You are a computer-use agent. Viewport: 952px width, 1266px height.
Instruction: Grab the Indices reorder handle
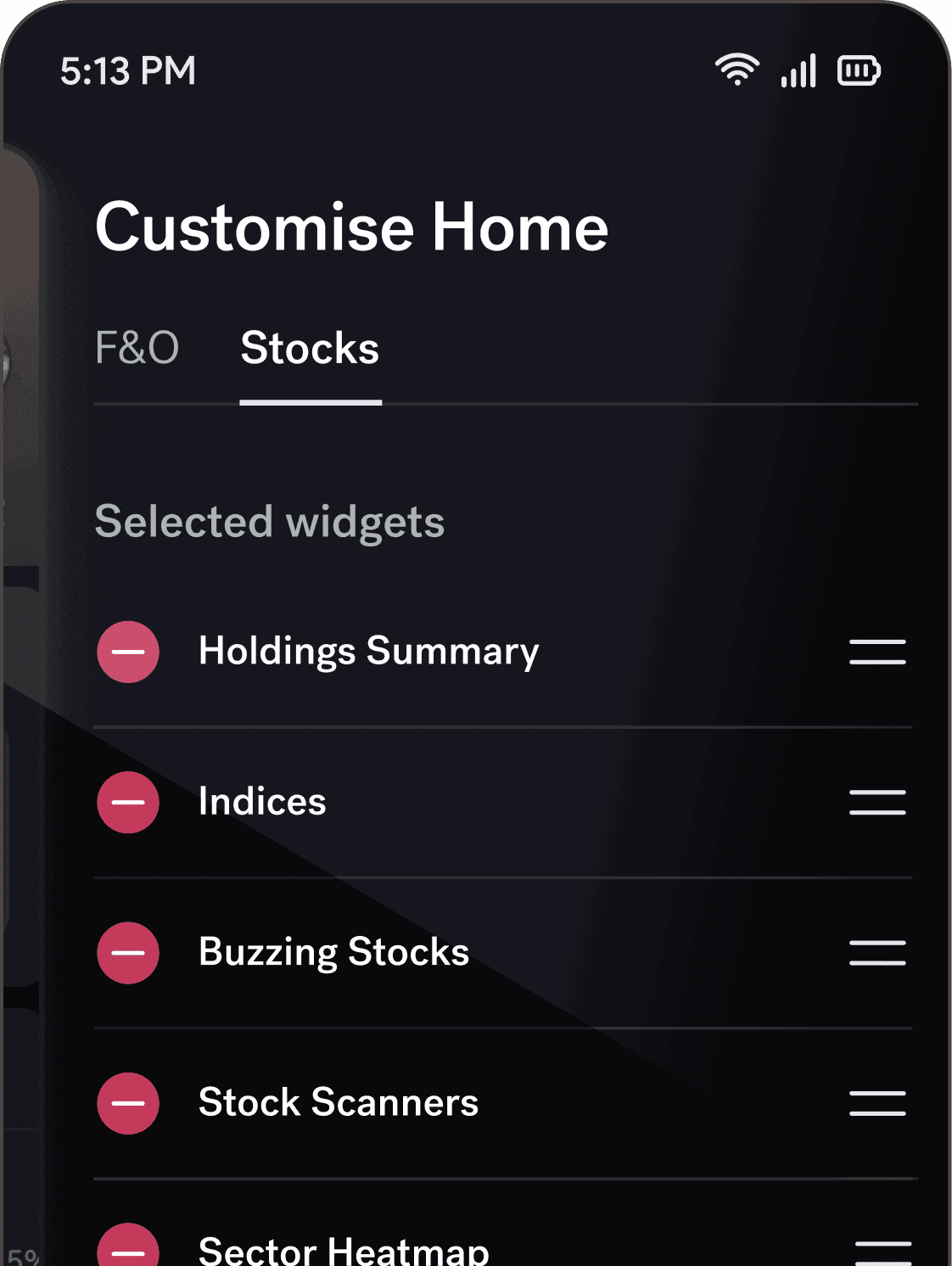pos(876,802)
